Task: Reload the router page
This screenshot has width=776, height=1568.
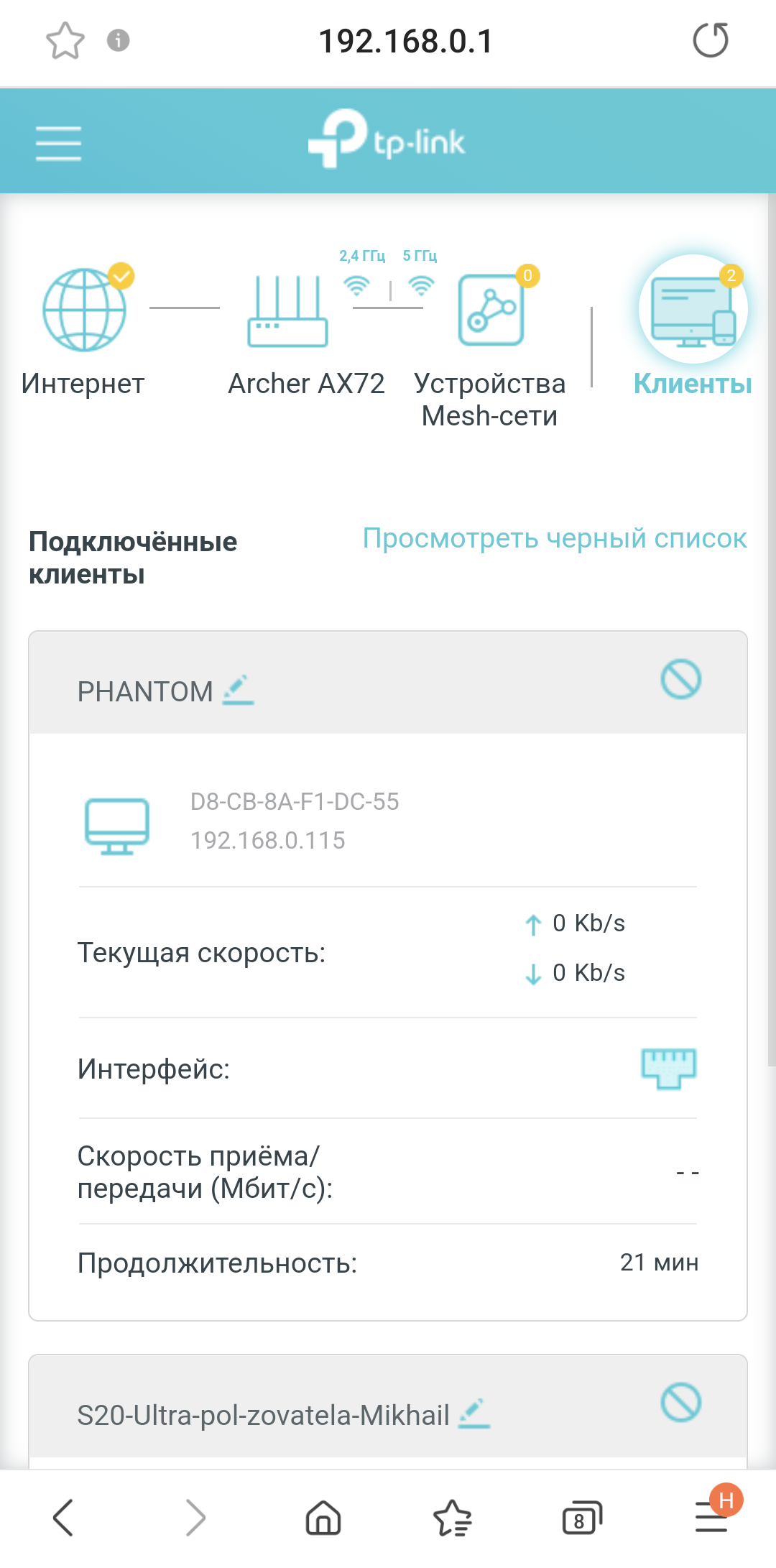Action: click(x=711, y=40)
